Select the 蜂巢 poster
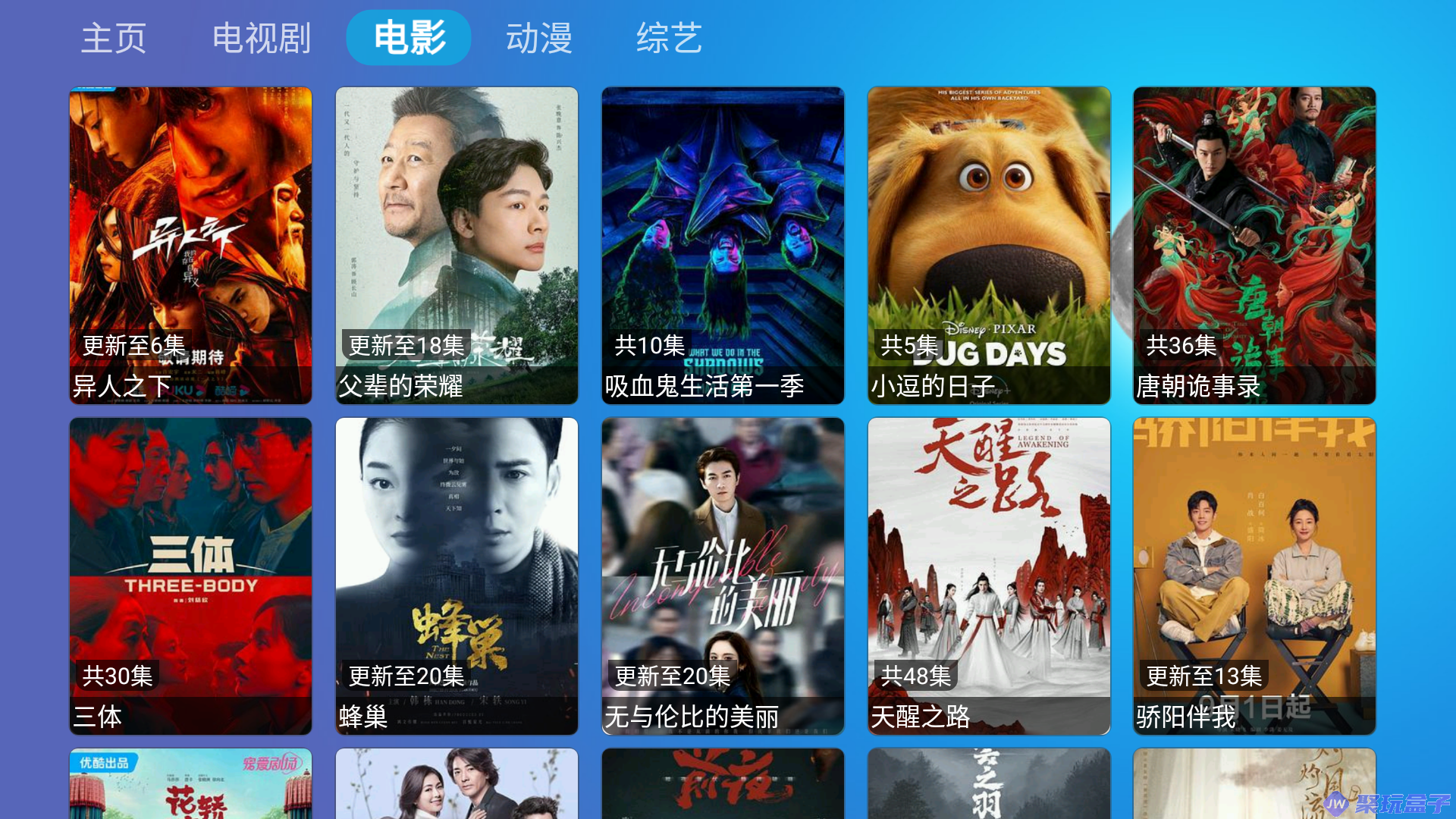The image size is (1456, 819). [457, 576]
